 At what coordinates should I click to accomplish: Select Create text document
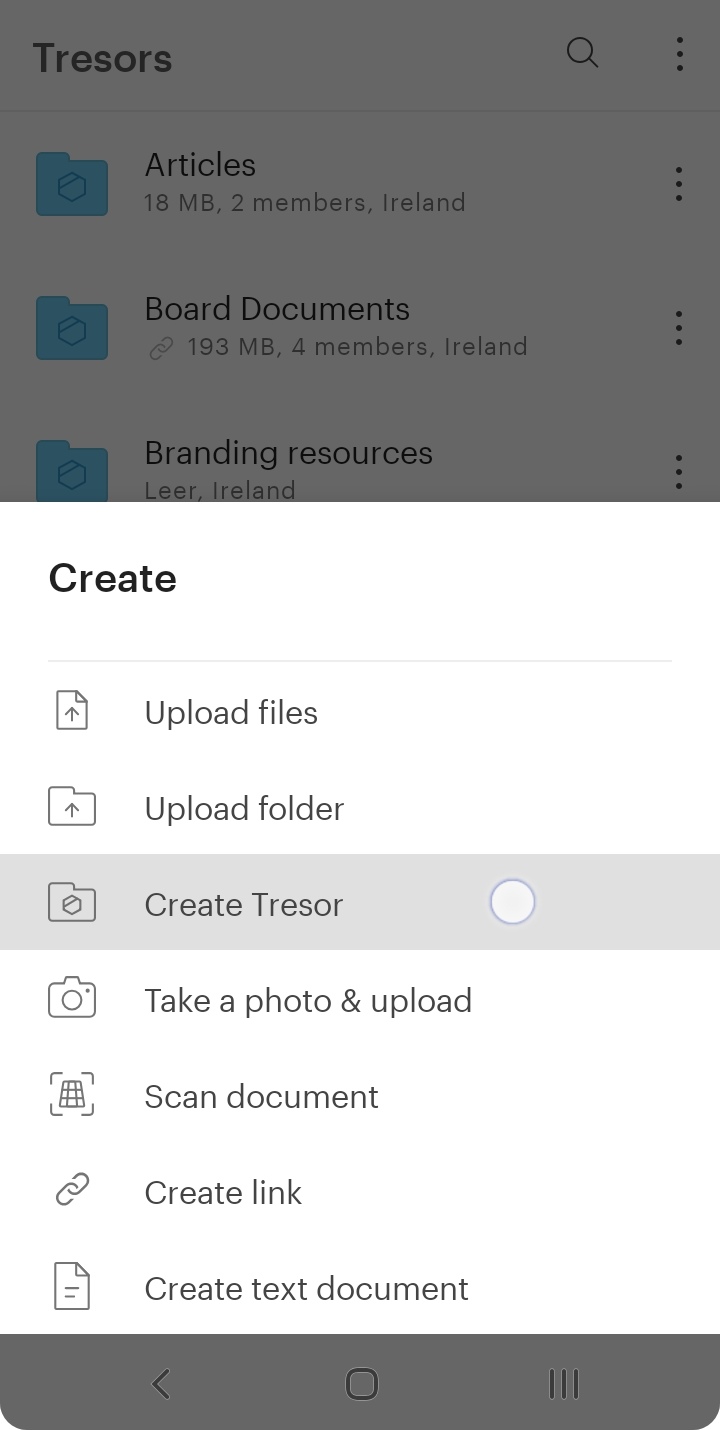[360, 1288]
